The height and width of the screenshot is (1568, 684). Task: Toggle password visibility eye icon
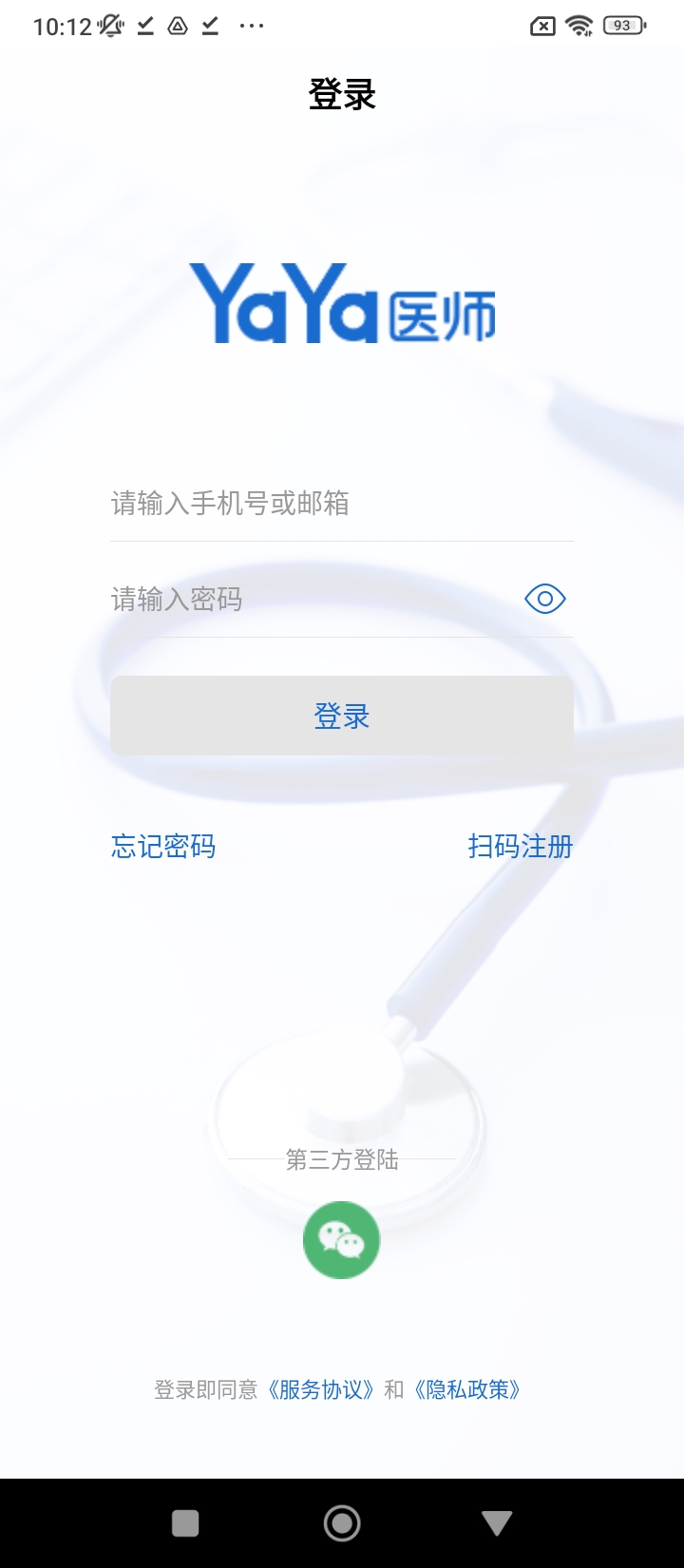[545, 599]
